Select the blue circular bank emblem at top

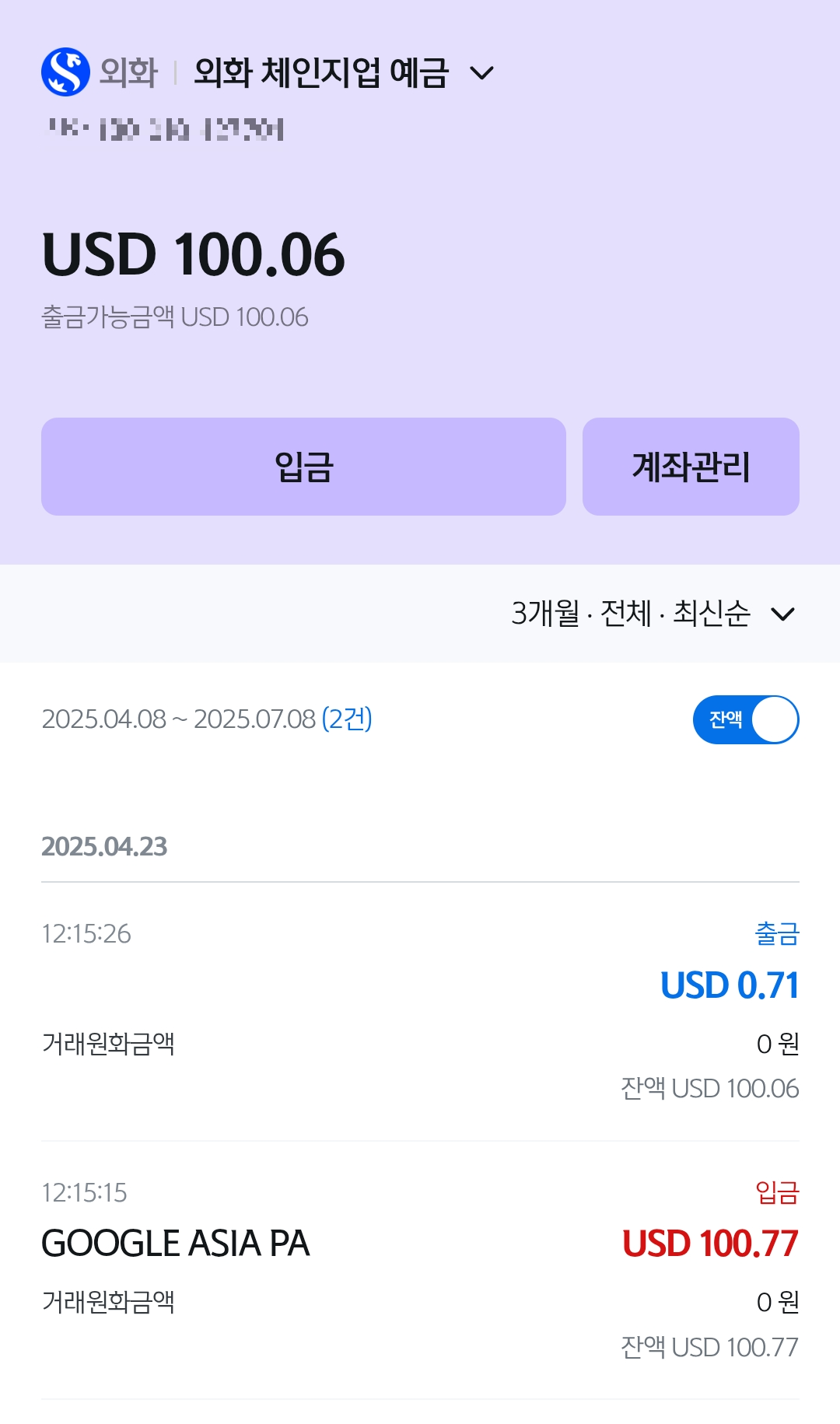[66, 73]
